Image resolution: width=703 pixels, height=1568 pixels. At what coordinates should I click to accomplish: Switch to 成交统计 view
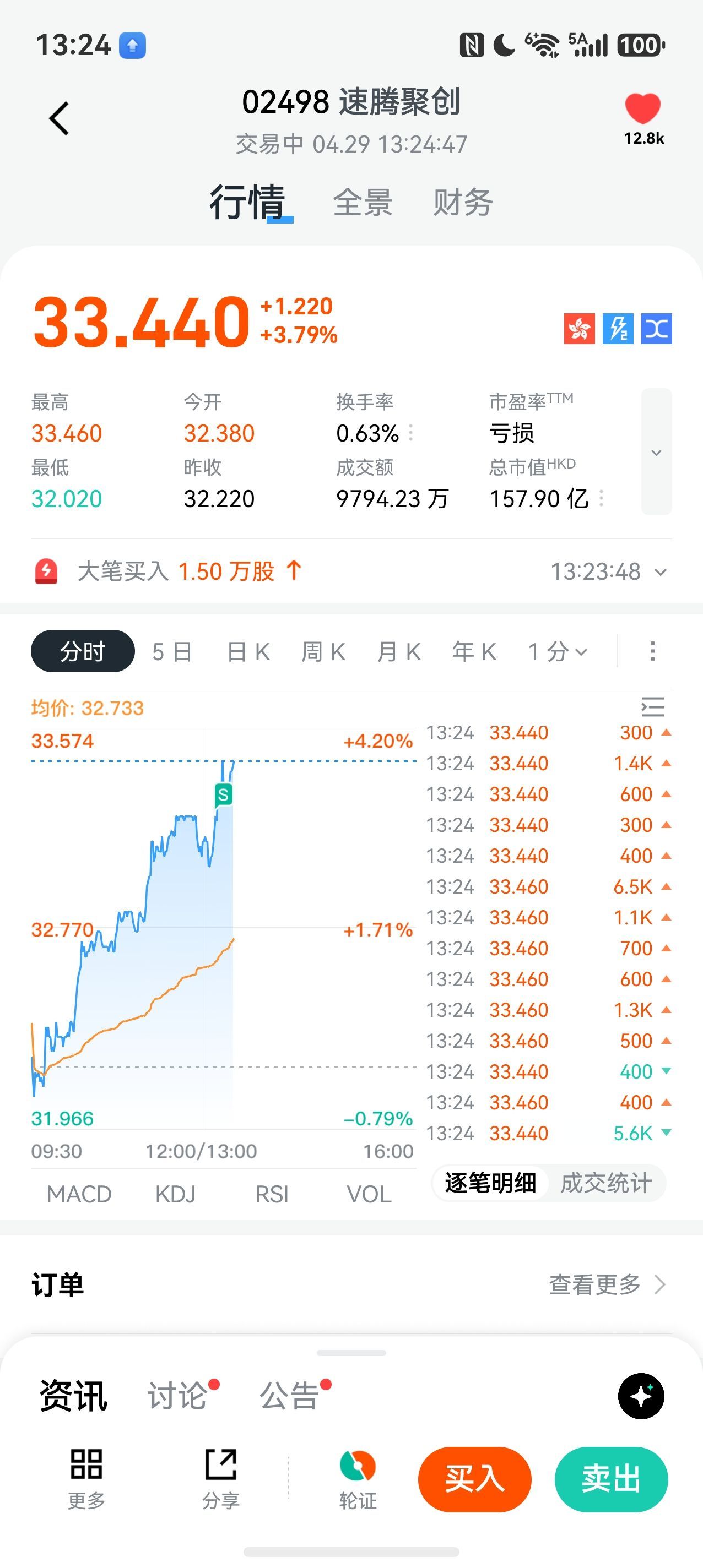point(605,1183)
